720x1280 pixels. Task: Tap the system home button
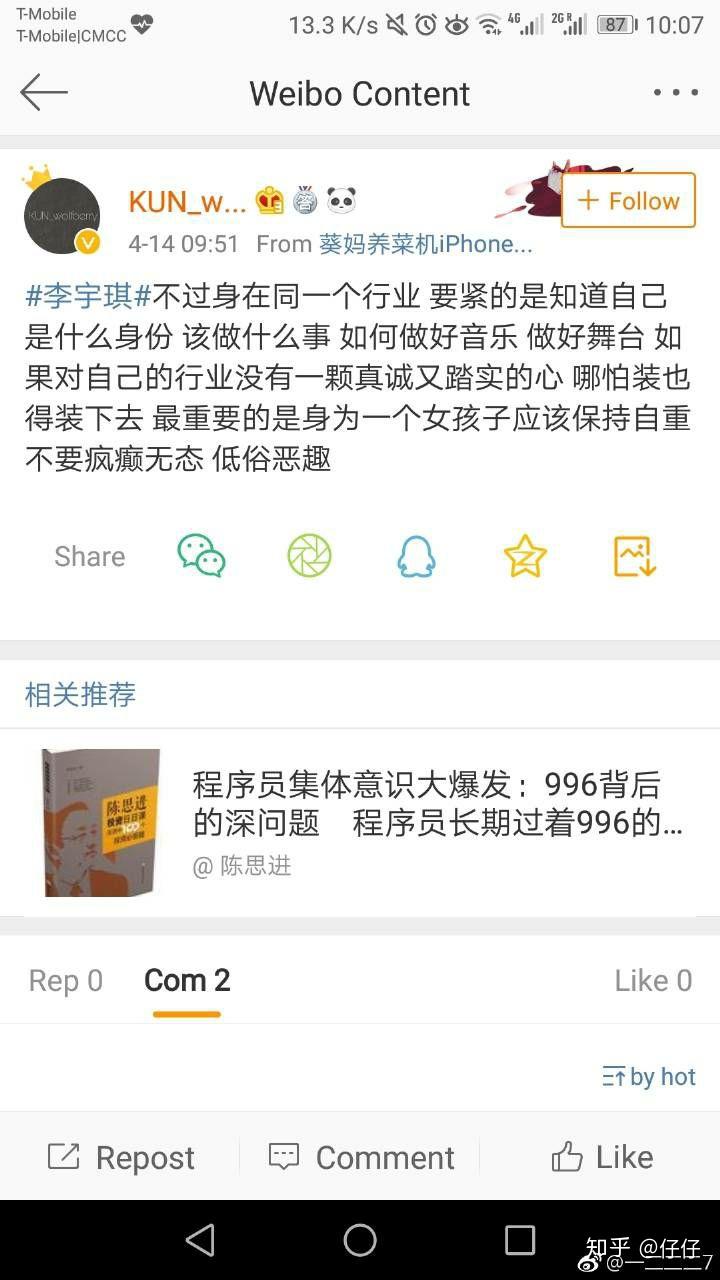(x=360, y=1240)
